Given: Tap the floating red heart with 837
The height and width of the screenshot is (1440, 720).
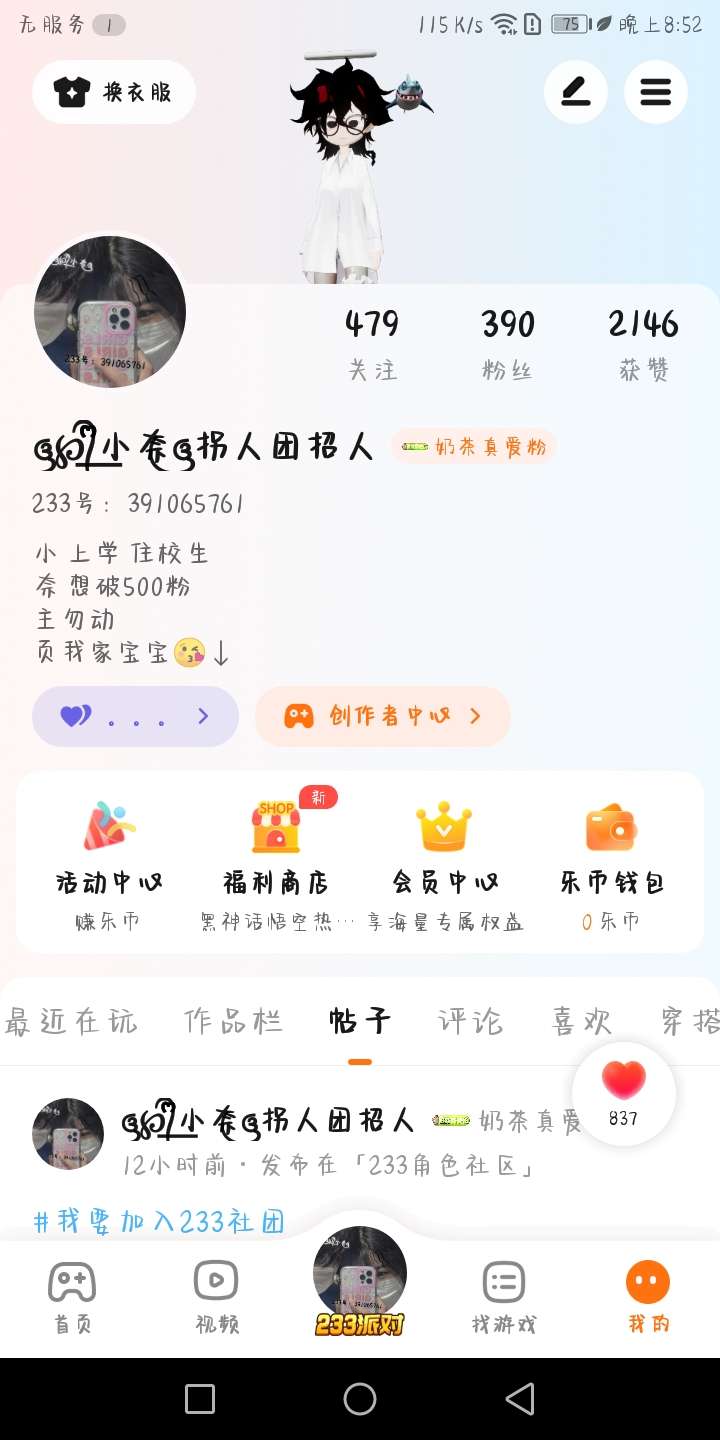Looking at the screenshot, I should coord(623,1094).
